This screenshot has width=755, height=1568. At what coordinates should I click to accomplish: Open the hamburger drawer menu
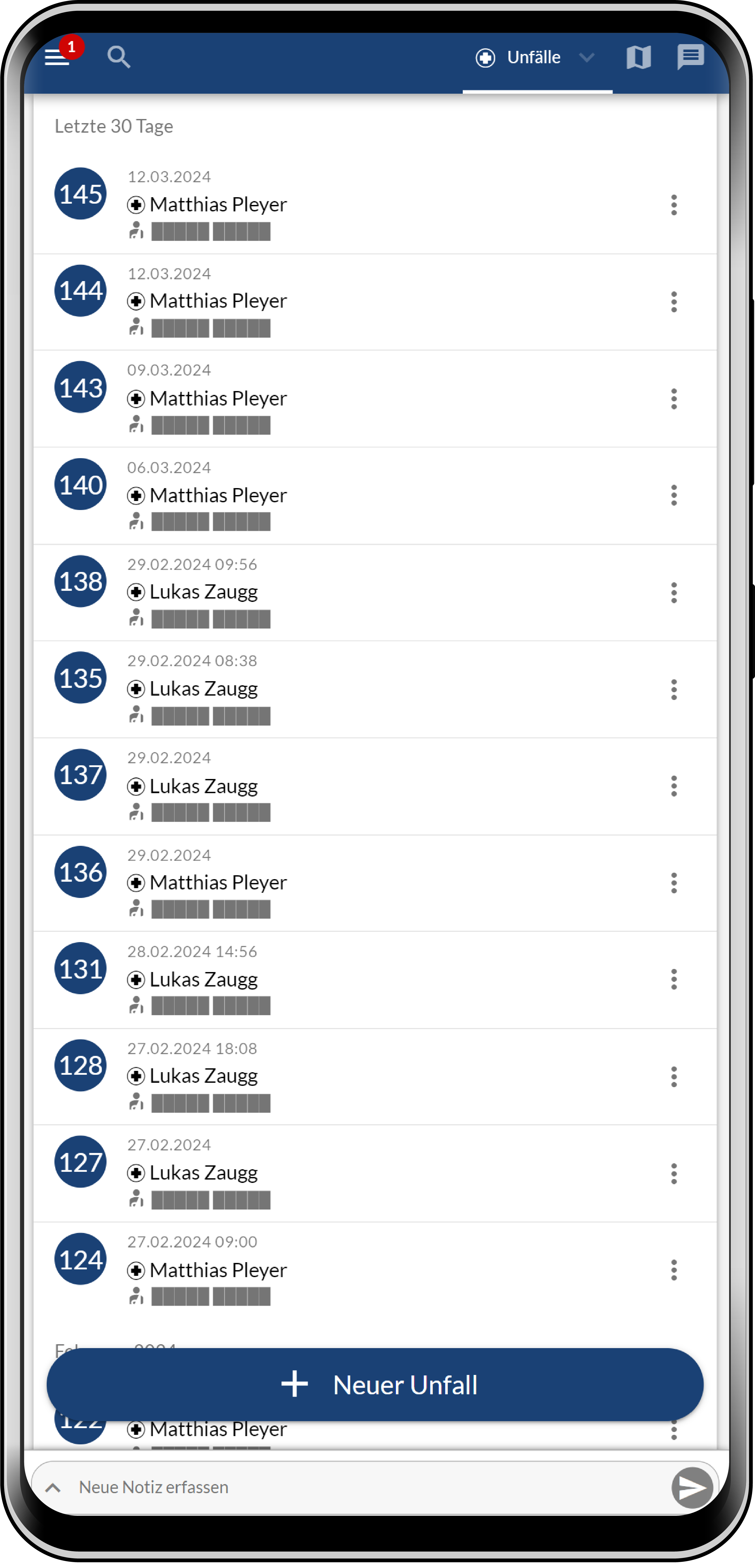(x=58, y=58)
